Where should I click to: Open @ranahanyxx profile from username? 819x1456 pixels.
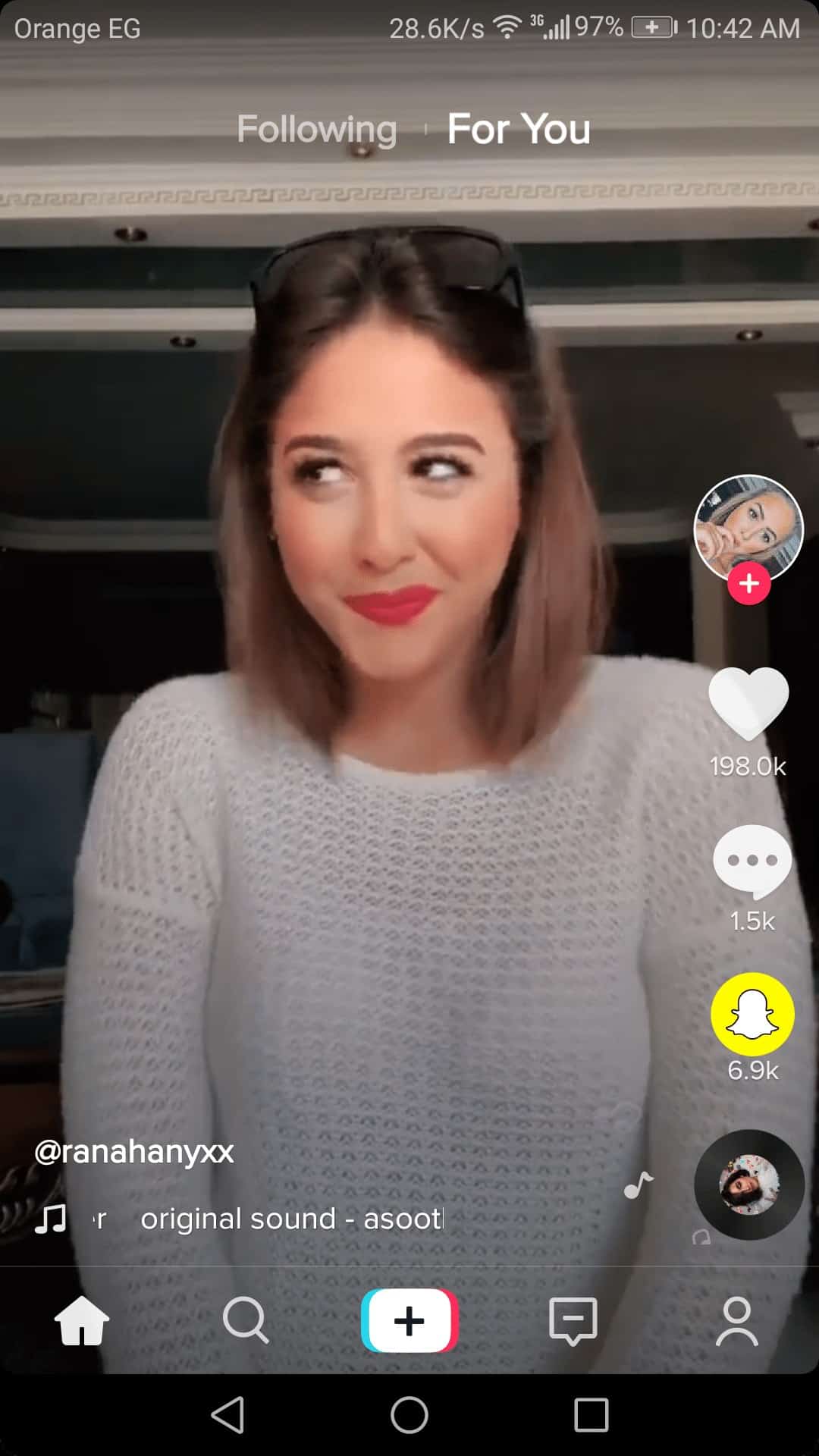click(134, 1152)
